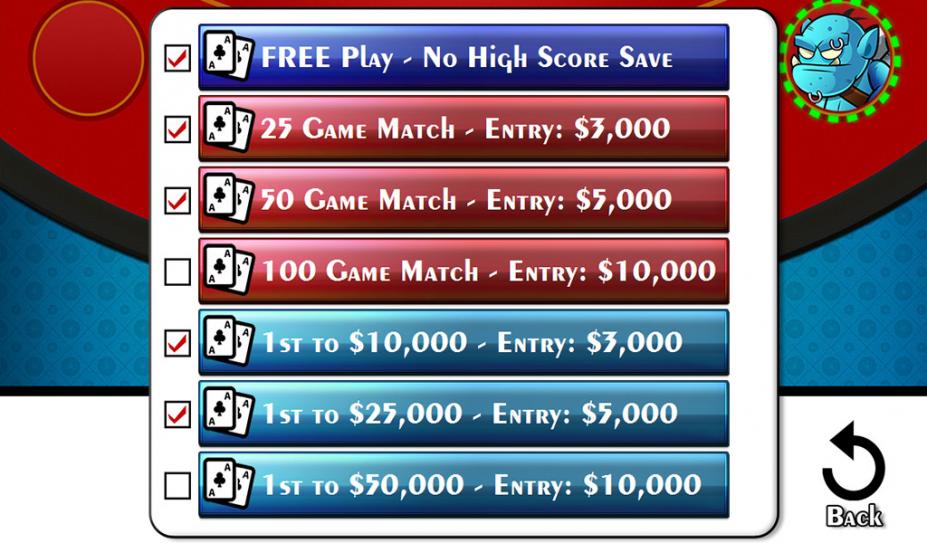Viewport: 927px width, 543px height.
Task: Toggle the 25 Game Match checkbox
Action: pyautogui.click(x=177, y=130)
